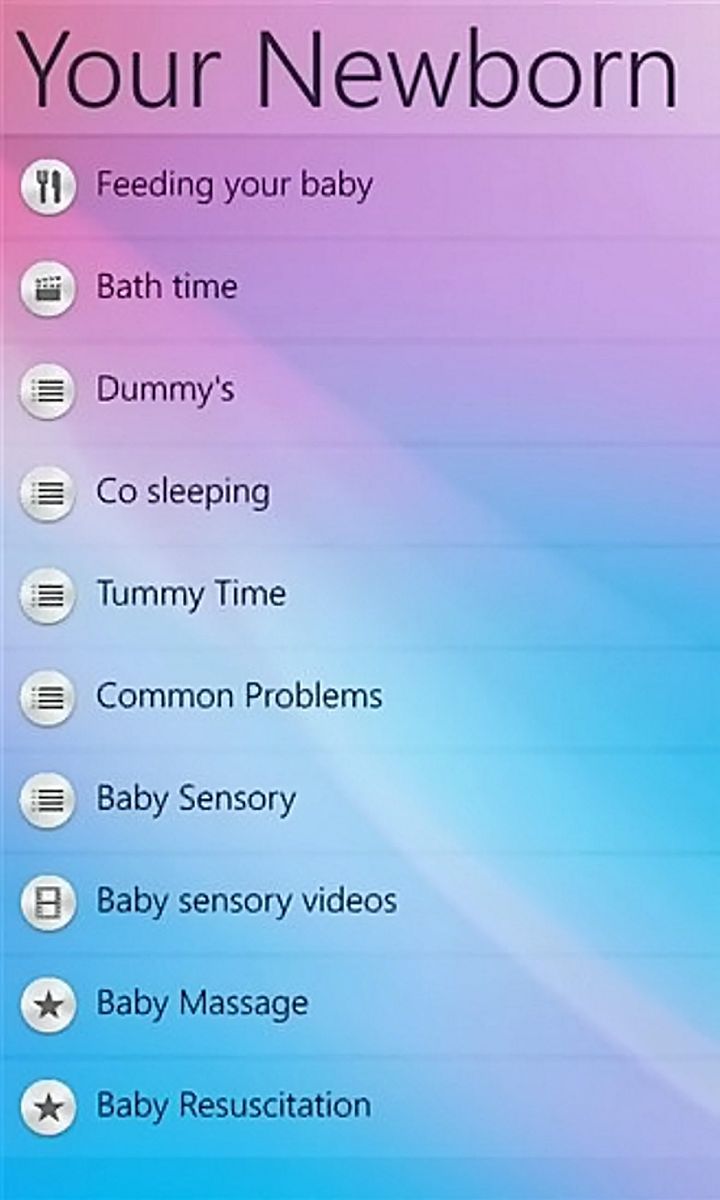
Task: Open the Dummy's section
Action: pyautogui.click(x=165, y=389)
